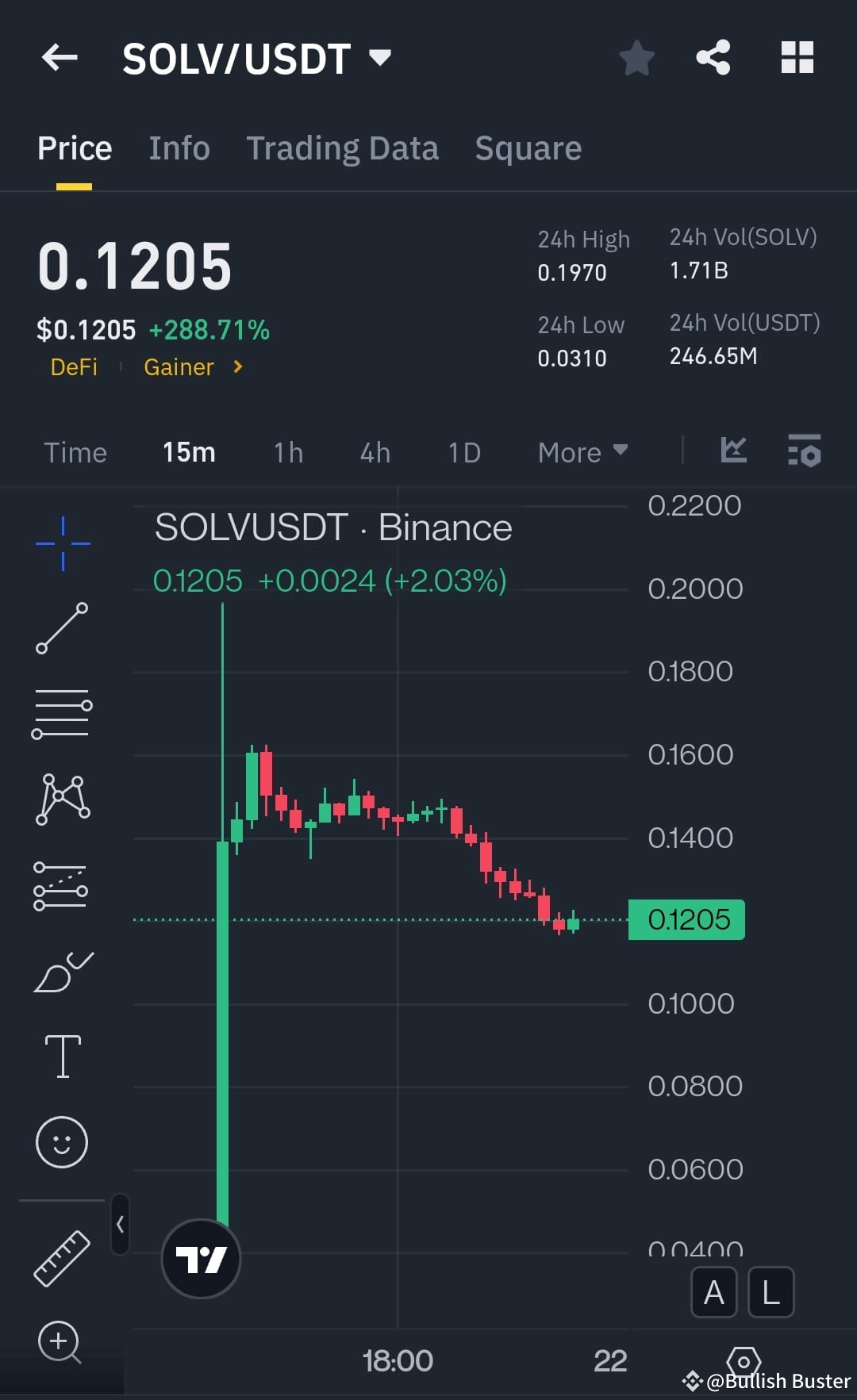Switch to the Trading Data tab
The image size is (857, 1400).
(343, 148)
